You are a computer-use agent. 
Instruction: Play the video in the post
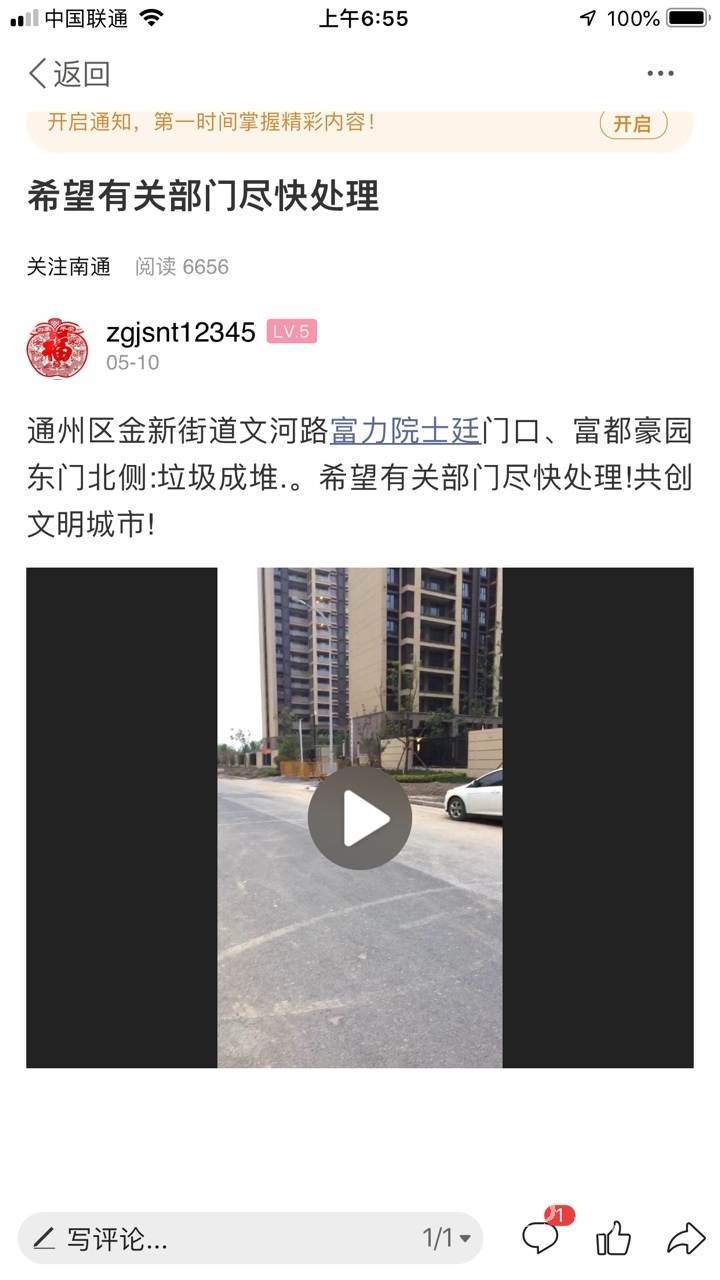tap(360, 819)
